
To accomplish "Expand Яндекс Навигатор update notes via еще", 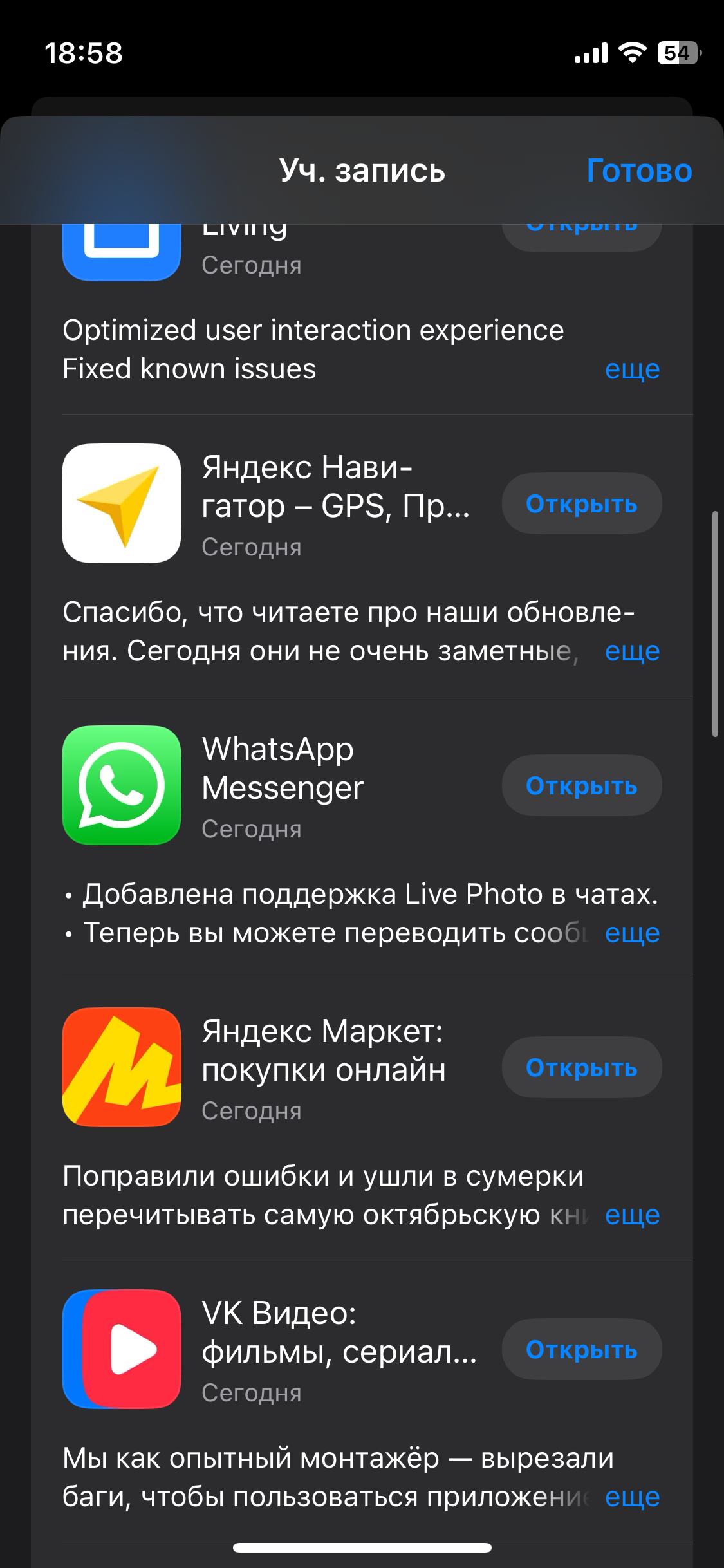I will pos(632,651).
